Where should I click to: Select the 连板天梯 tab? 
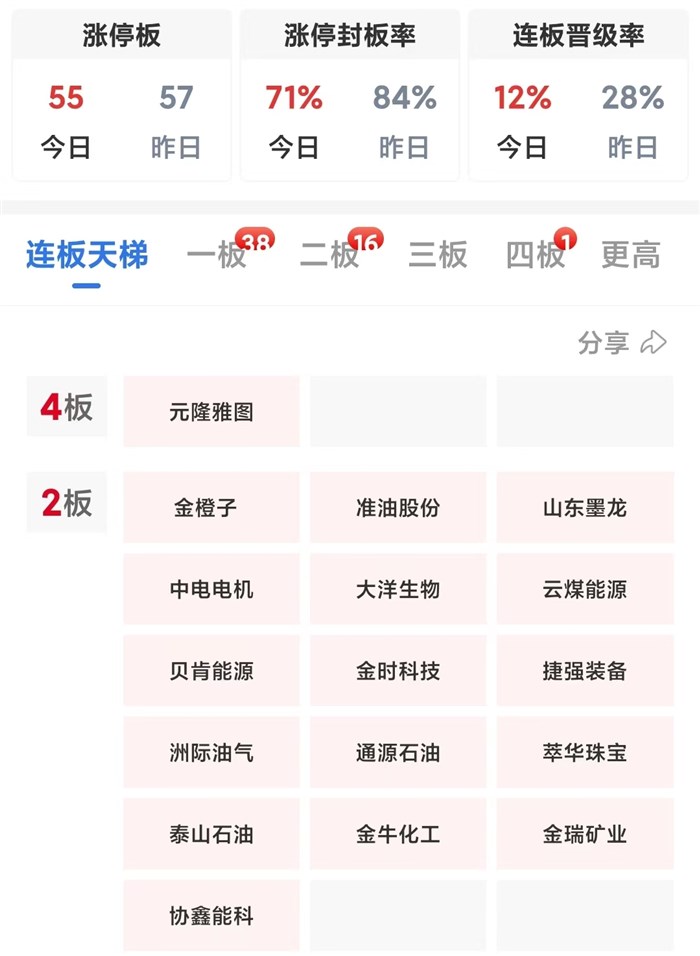(x=87, y=255)
